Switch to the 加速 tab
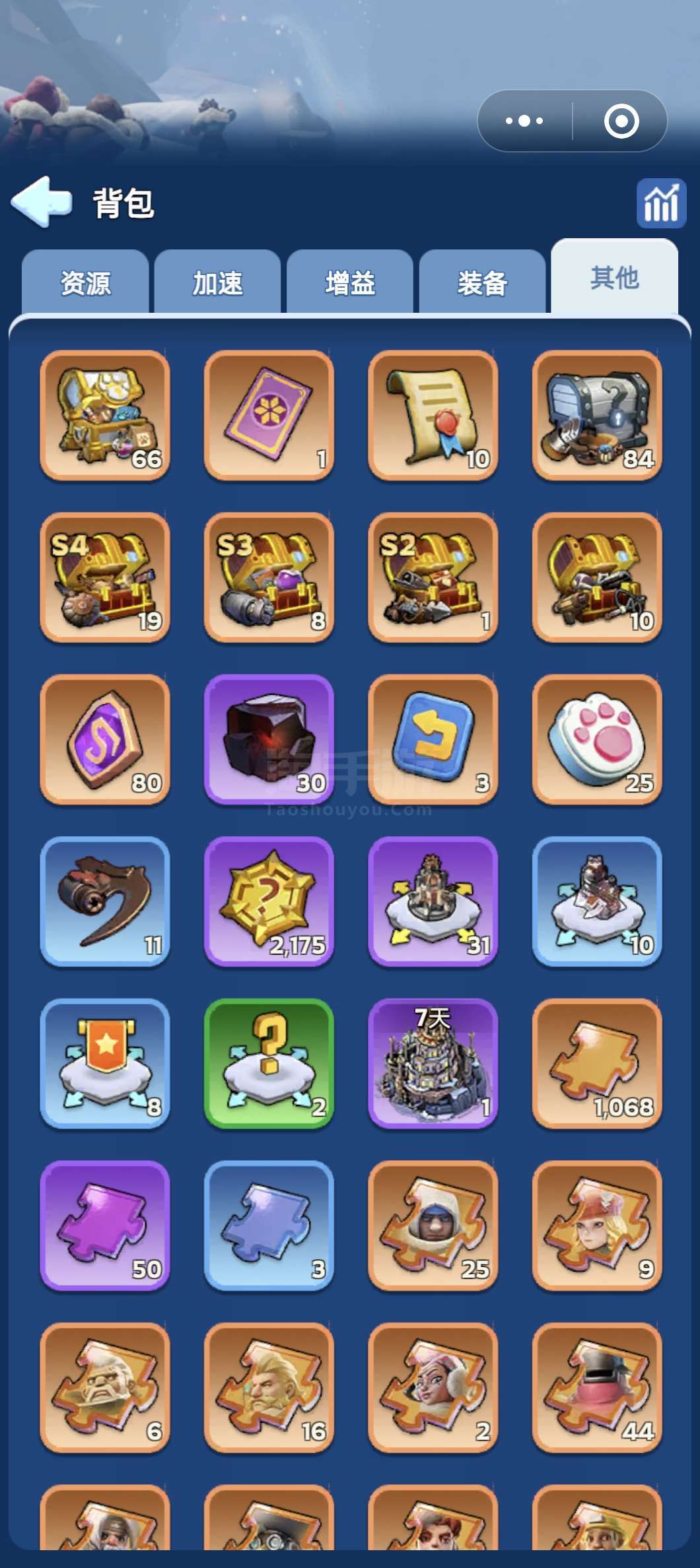The width and height of the screenshot is (700, 1568). [217, 283]
